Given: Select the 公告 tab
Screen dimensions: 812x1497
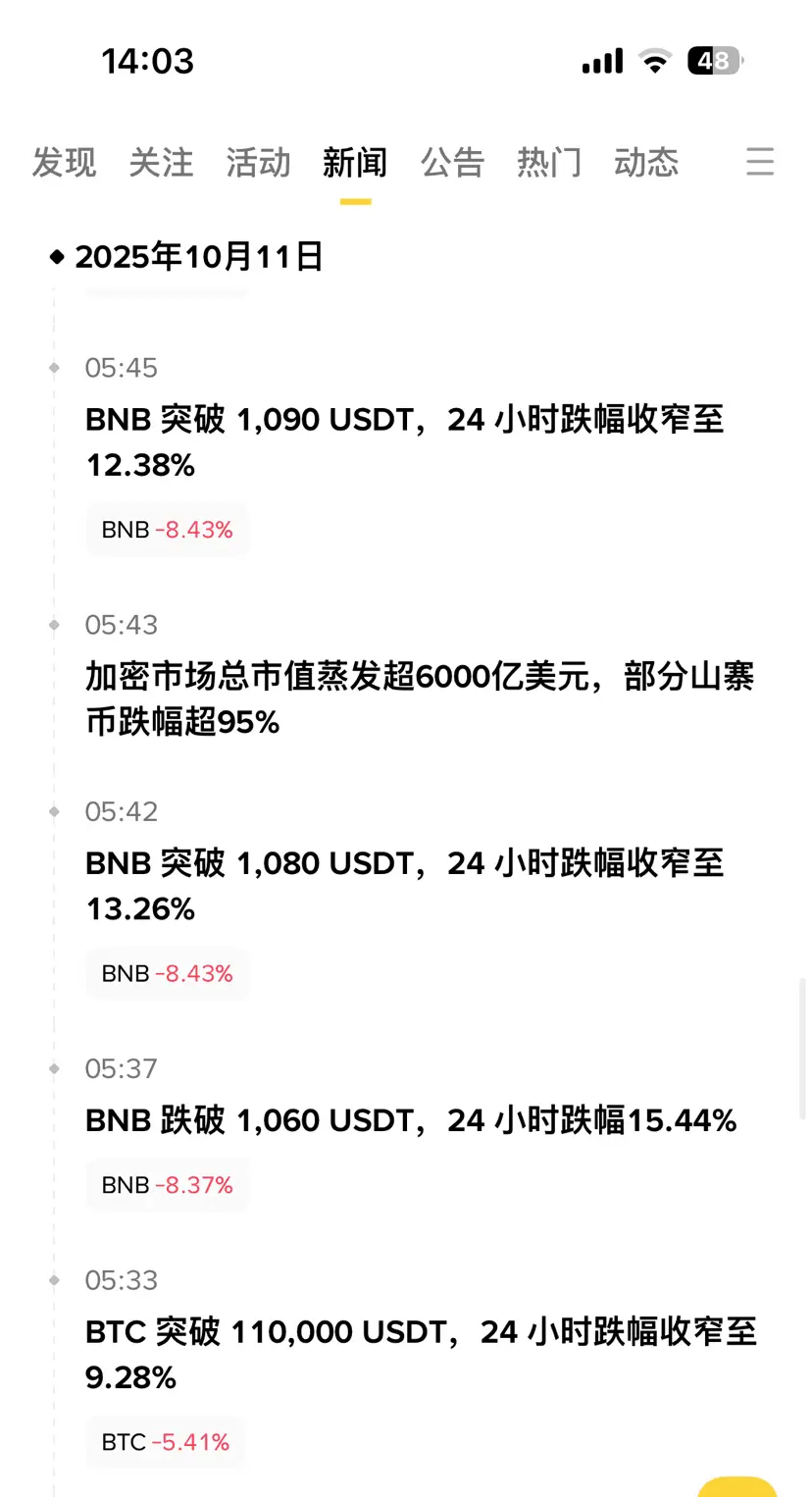Looking at the screenshot, I should click(x=452, y=163).
